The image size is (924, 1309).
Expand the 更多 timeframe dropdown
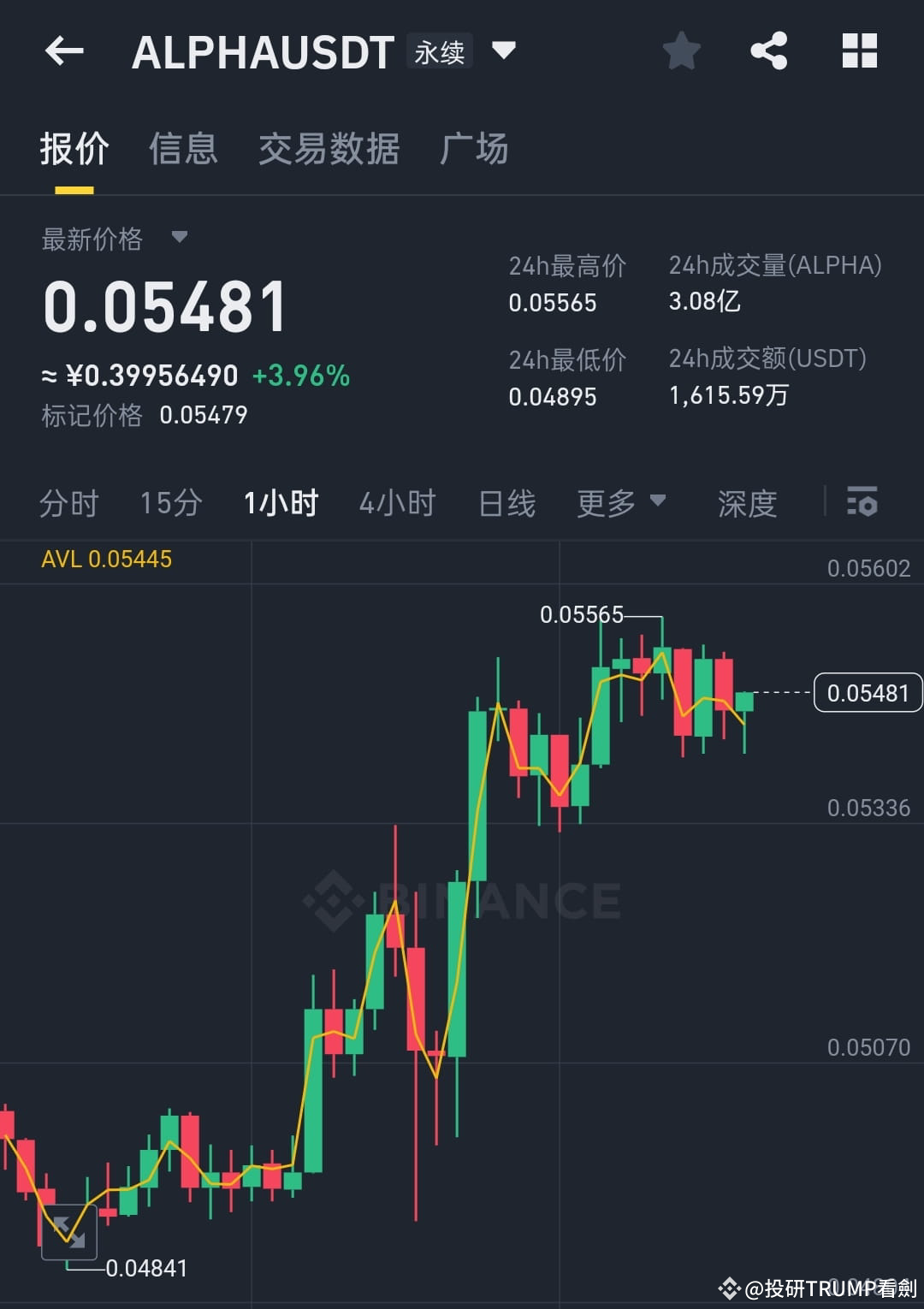click(622, 503)
